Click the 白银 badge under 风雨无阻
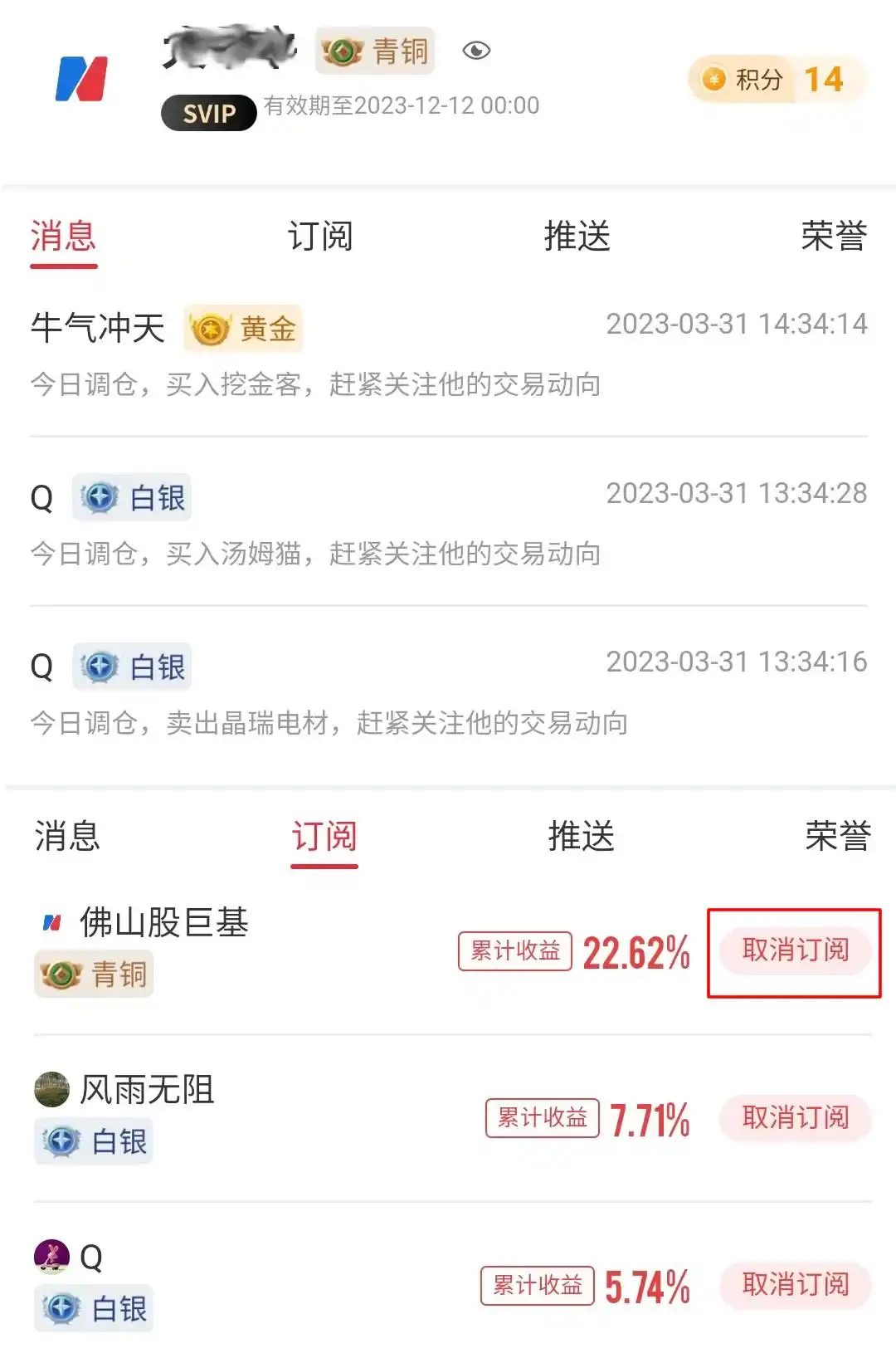896x1358 pixels. [93, 1141]
